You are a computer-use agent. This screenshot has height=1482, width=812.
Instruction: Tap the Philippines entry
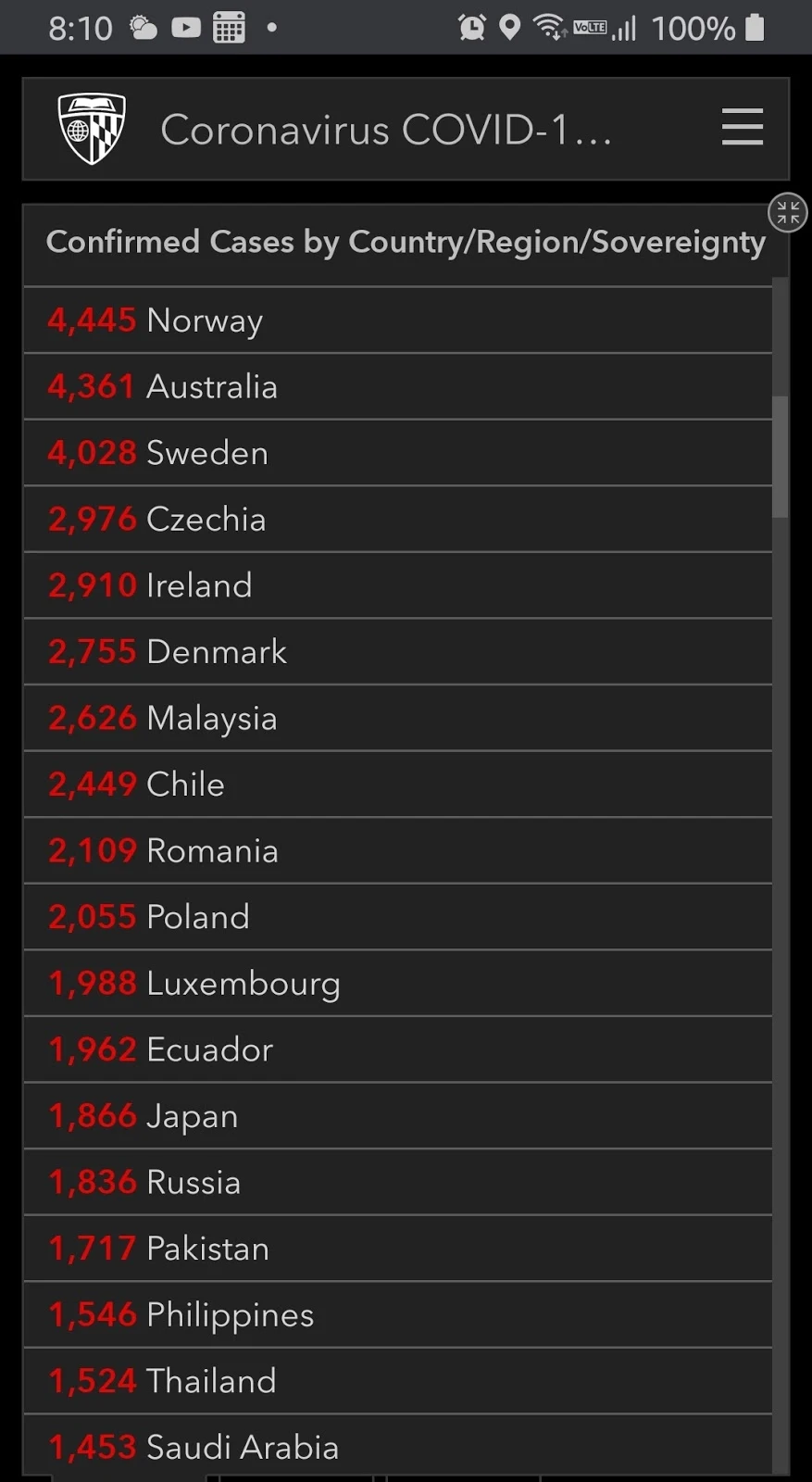(x=398, y=1314)
